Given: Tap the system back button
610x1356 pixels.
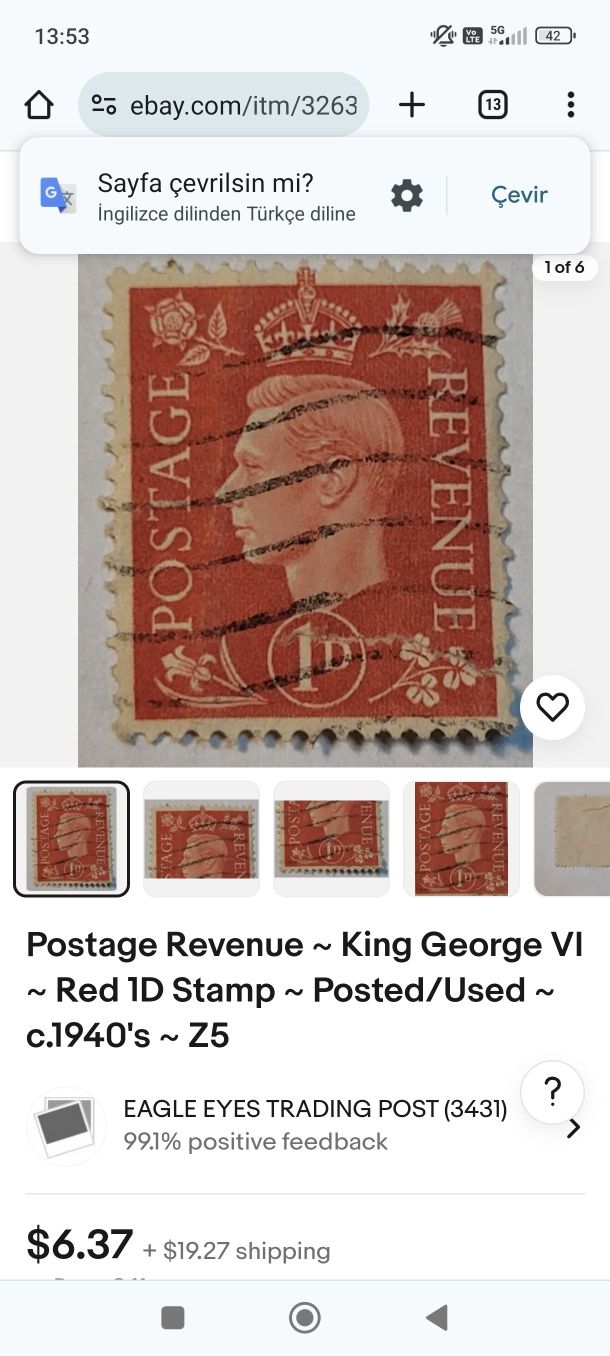Looking at the screenshot, I should pyautogui.click(x=437, y=1318).
